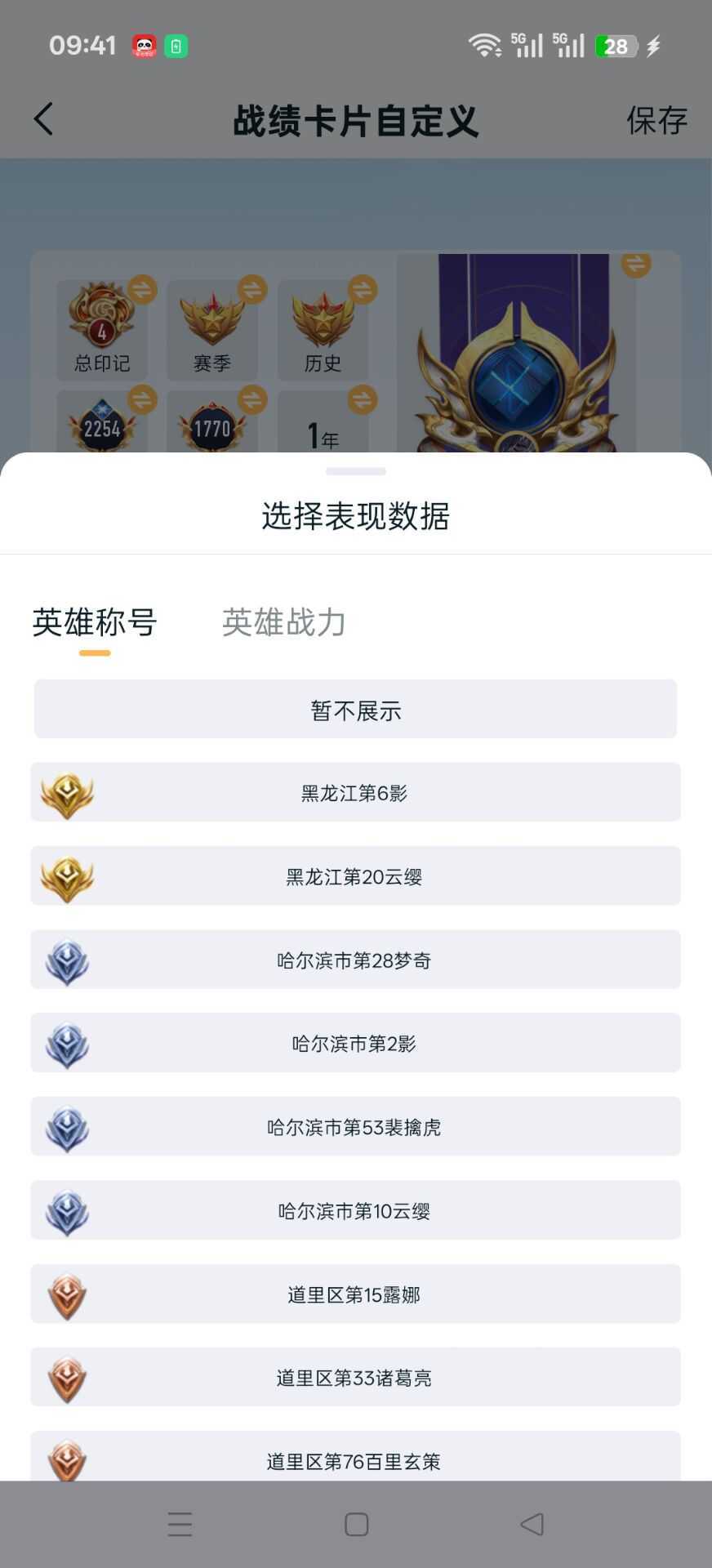The width and height of the screenshot is (712, 1568).
Task: Go back using the top arrow
Action: coord(44,119)
